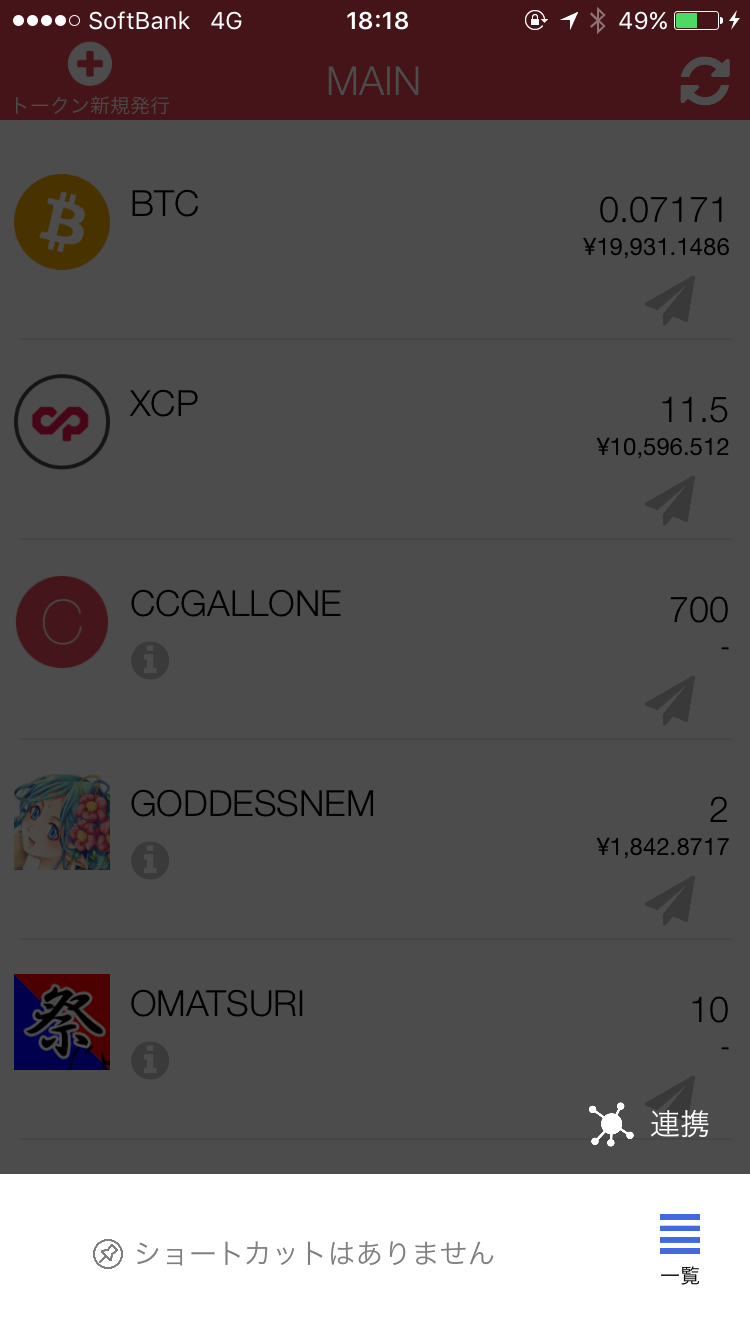View info for GODDESSNEM token
Screen dimensions: 750x1334
click(x=150, y=860)
